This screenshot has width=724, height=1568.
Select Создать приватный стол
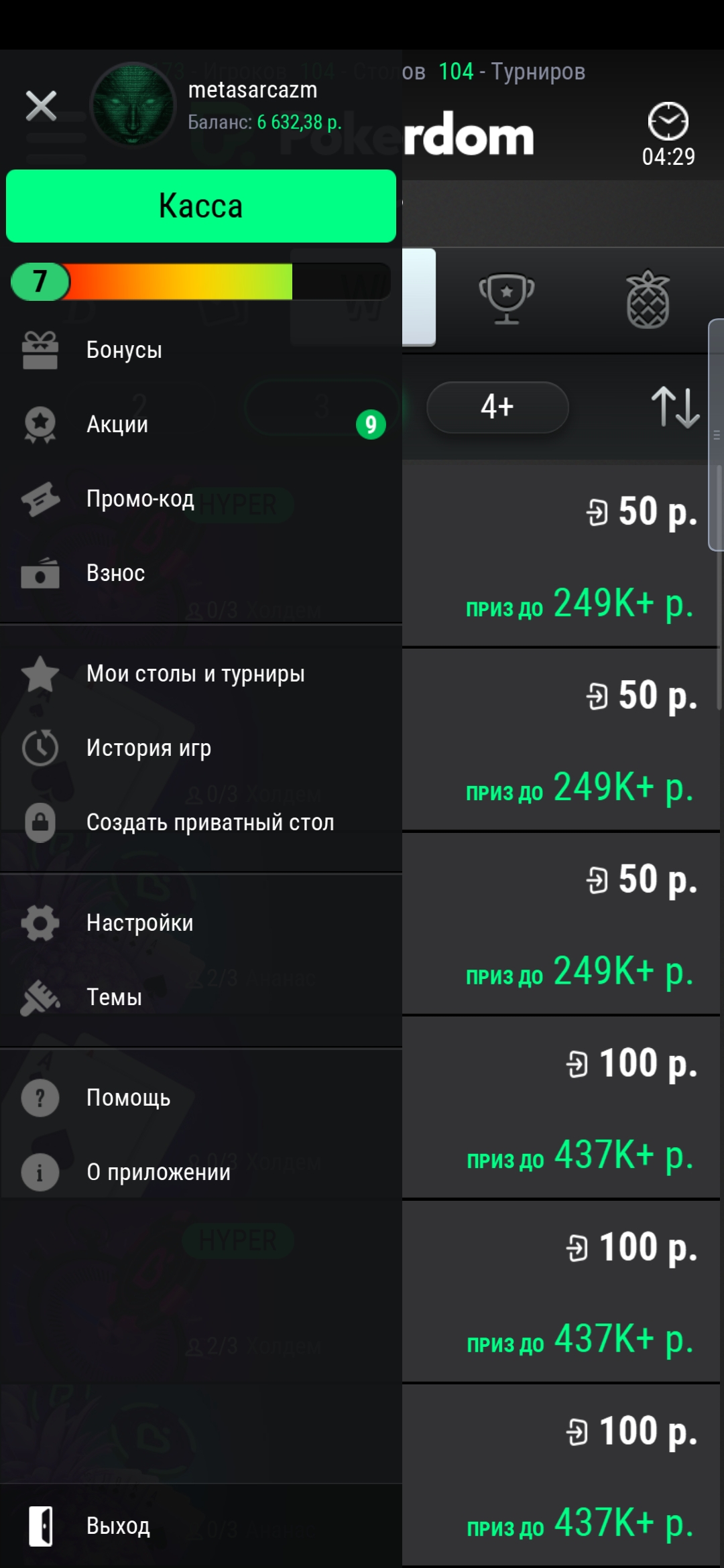(201, 822)
